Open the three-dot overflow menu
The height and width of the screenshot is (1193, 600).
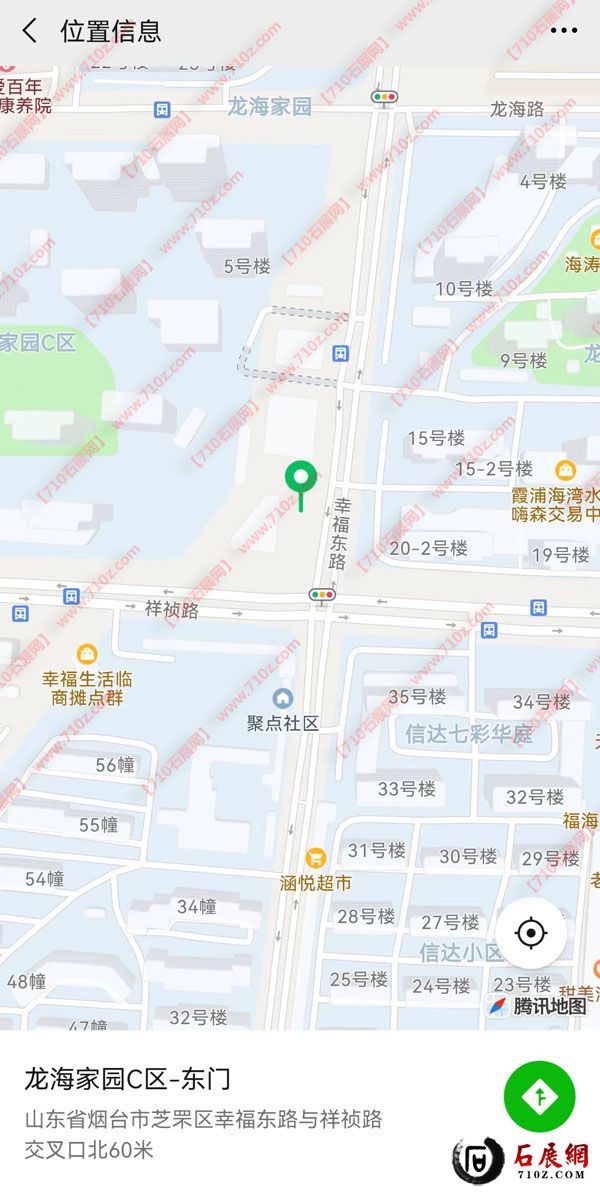[564, 31]
